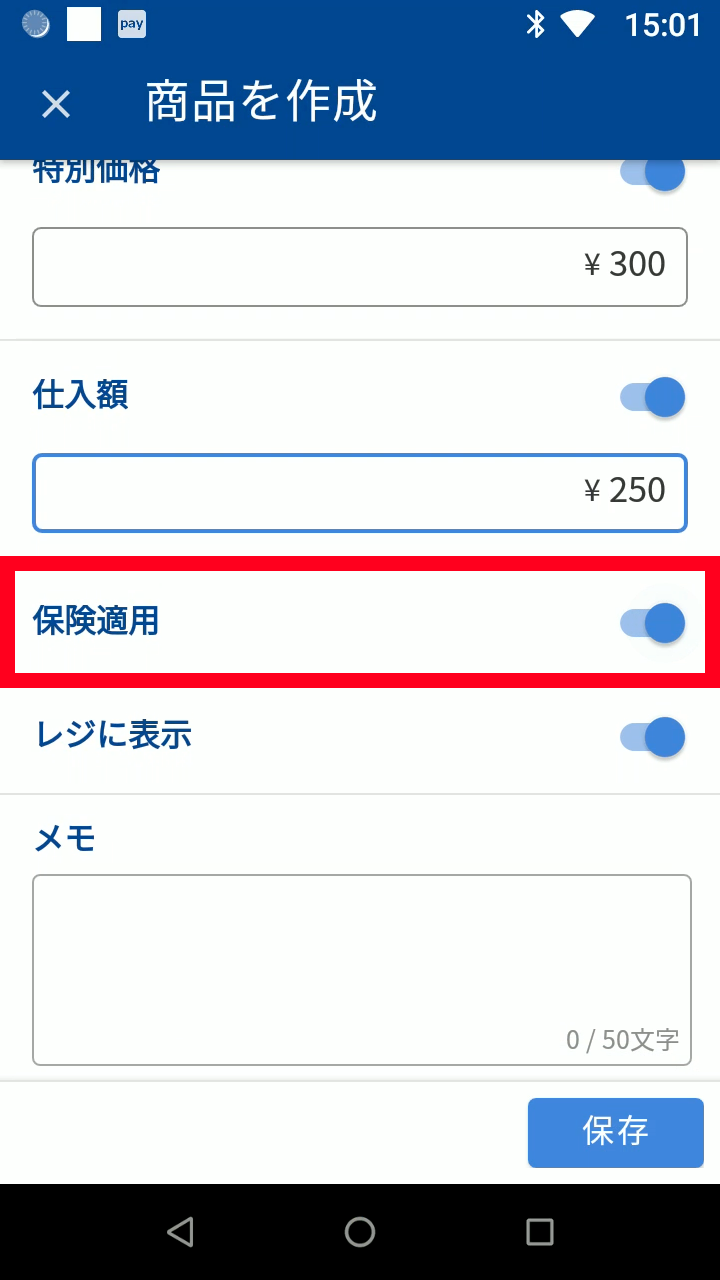Disable the 仕入額 switch
This screenshot has height=1280, width=720.
click(654, 398)
